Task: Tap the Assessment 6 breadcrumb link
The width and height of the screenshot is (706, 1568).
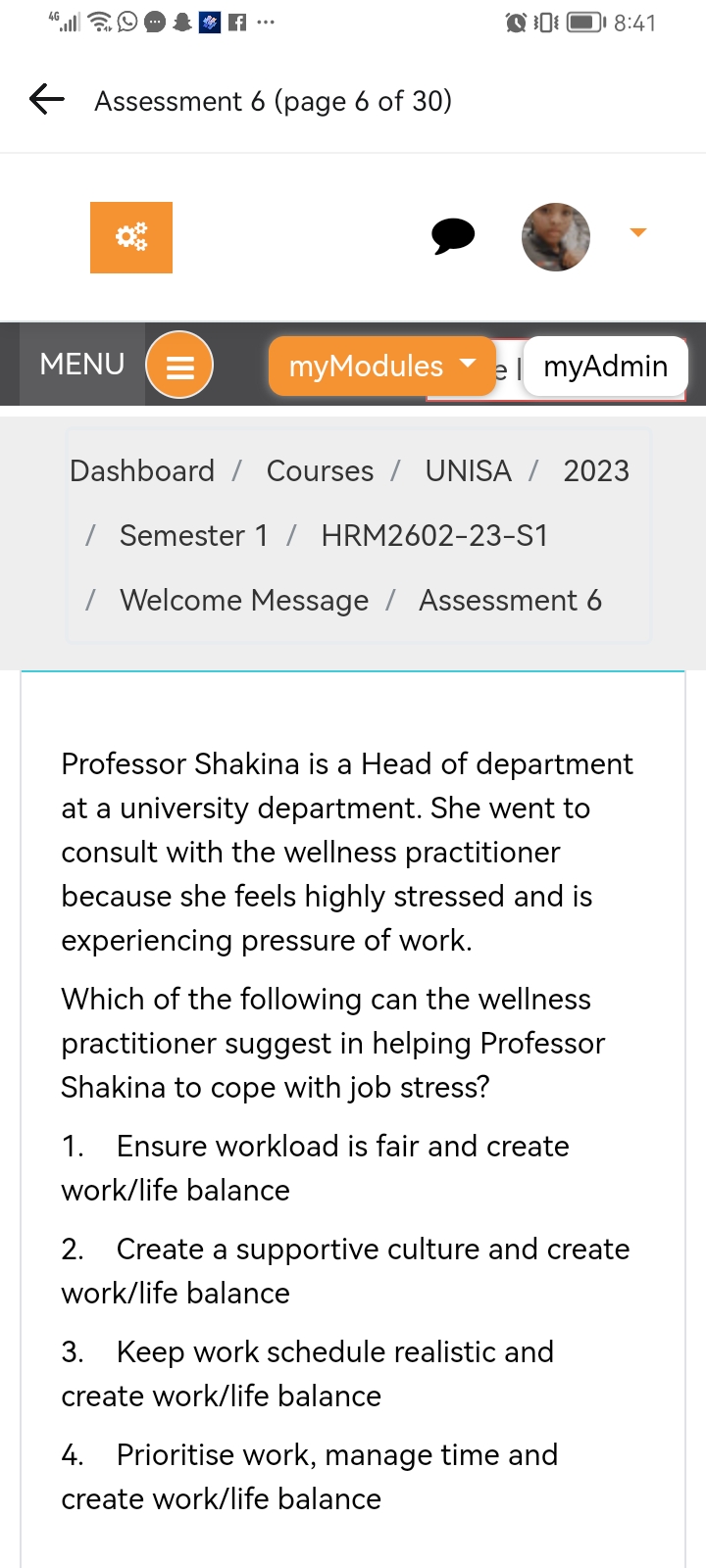Action: [x=510, y=601]
